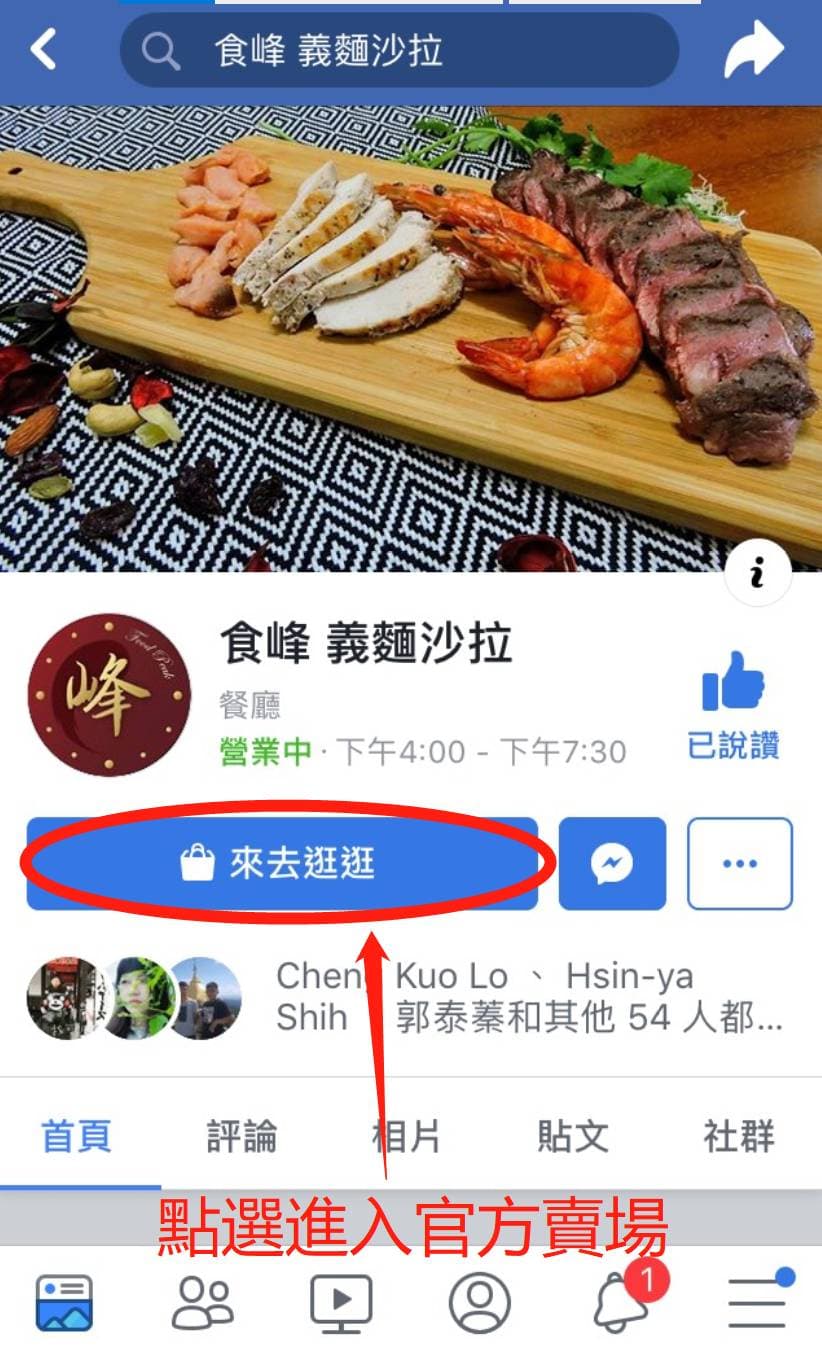Open the News Feed bottom tab
This screenshot has height=1352, width=822.
click(x=65, y=1303)
